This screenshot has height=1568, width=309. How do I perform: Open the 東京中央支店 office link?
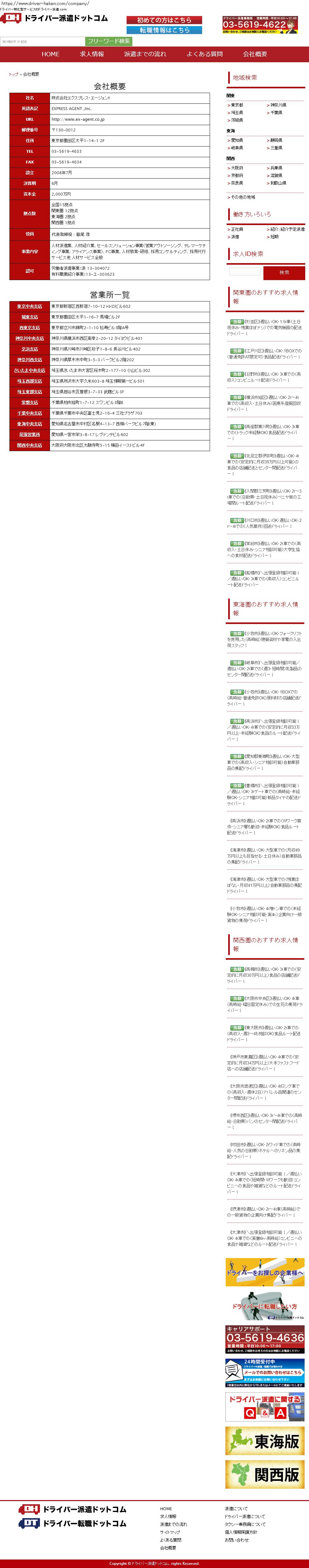(29, 307)
